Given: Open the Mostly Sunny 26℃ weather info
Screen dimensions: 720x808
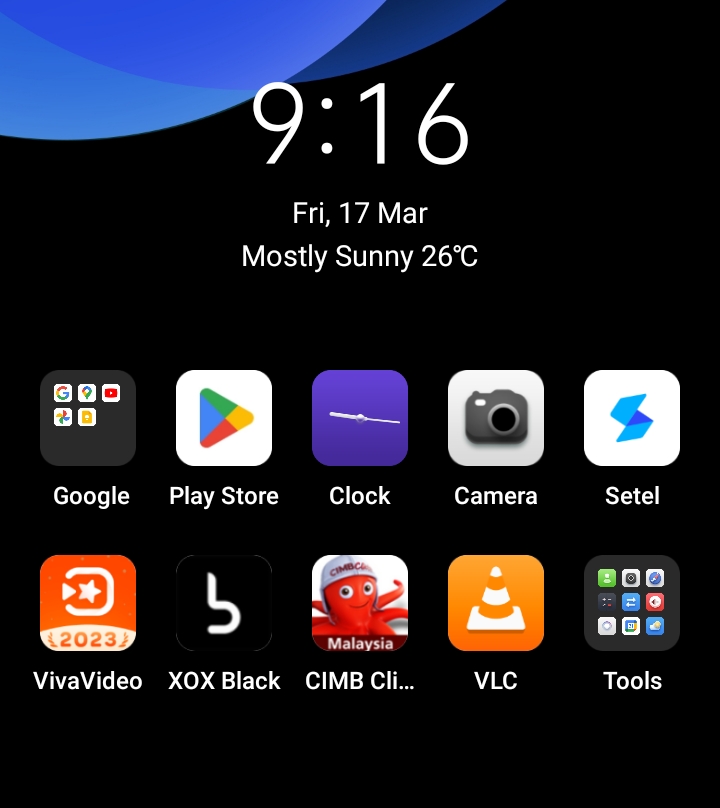Looking at the screenshot, I should [360, 256].
